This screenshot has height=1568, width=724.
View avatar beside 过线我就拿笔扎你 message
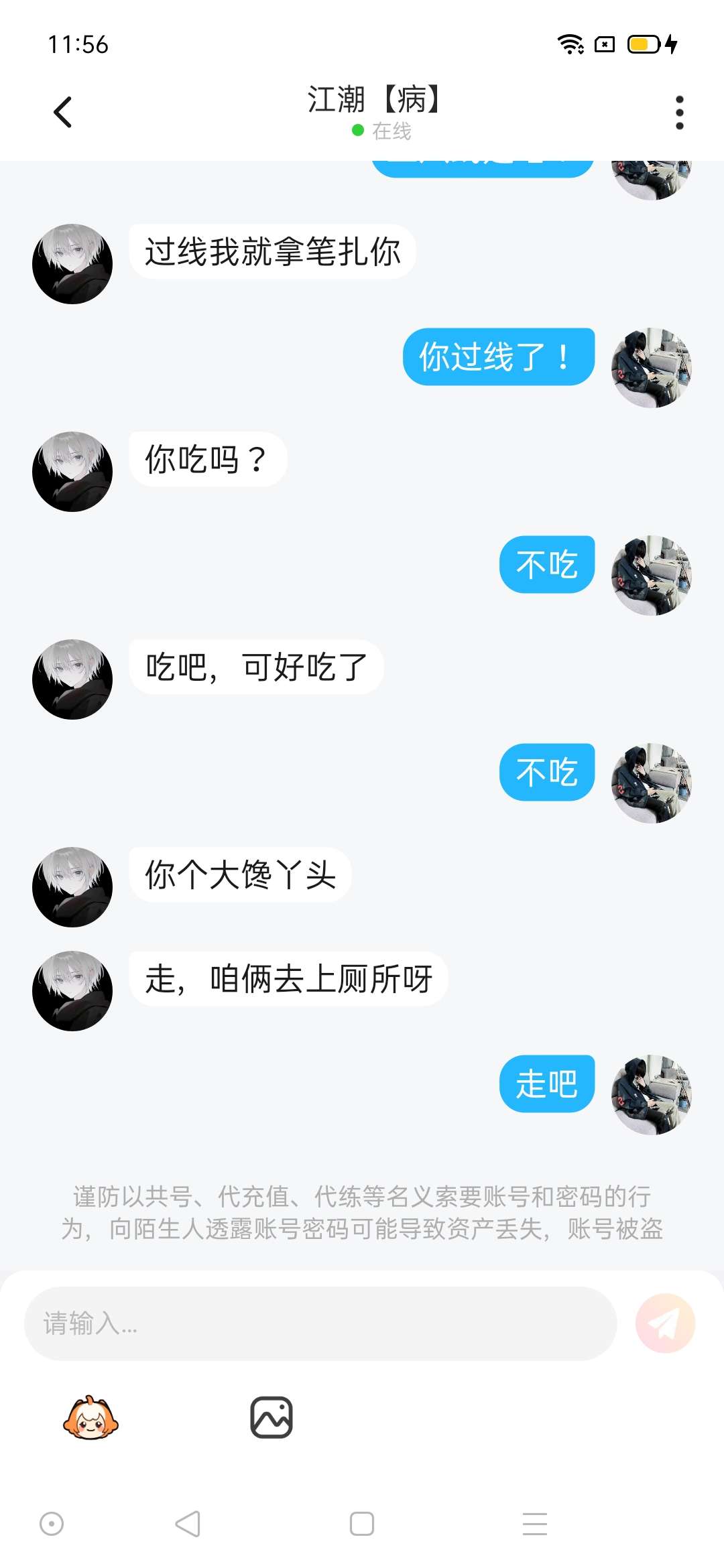coord(72,264)
